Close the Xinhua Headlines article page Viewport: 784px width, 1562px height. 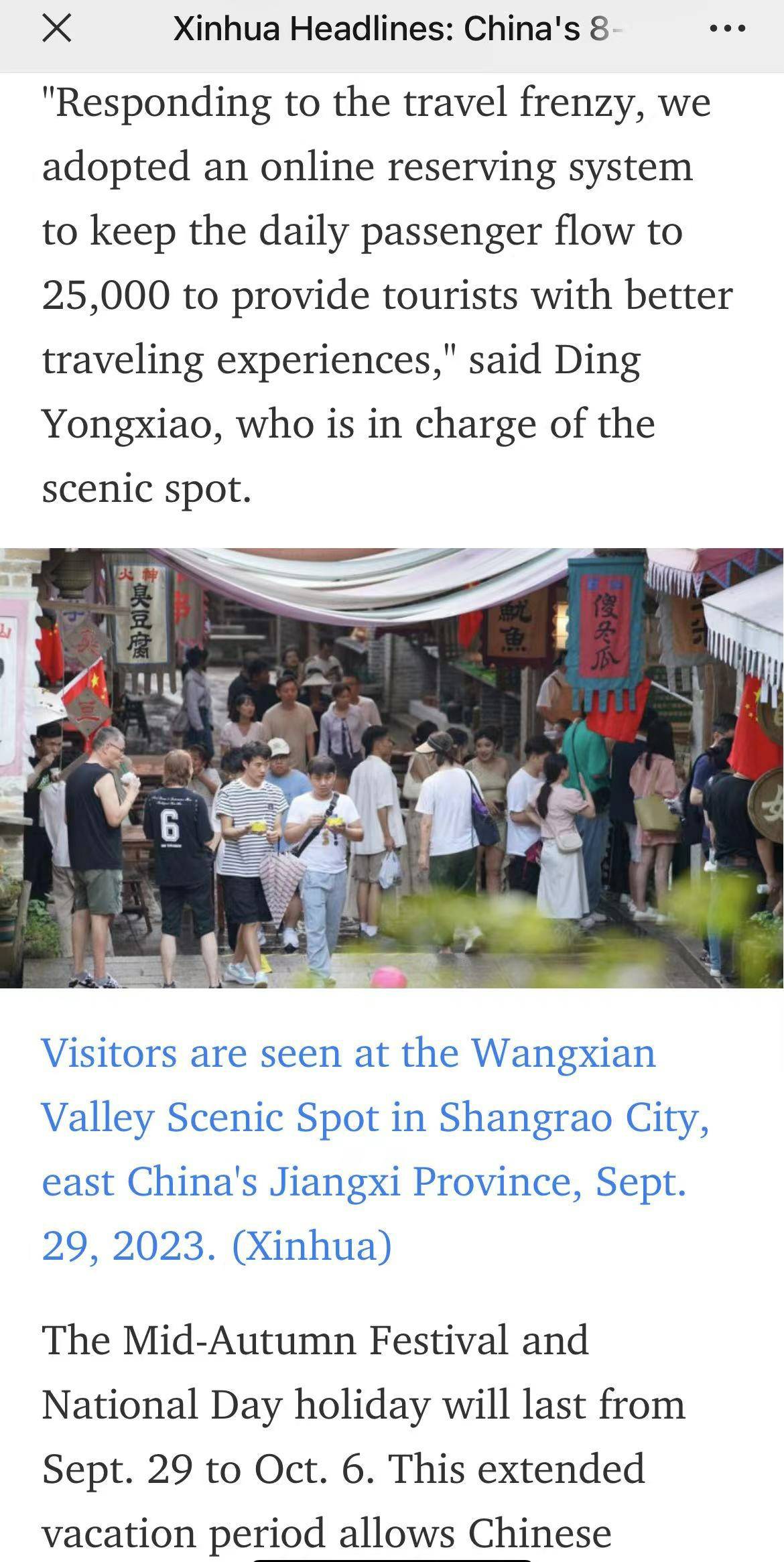pos(56,29)
